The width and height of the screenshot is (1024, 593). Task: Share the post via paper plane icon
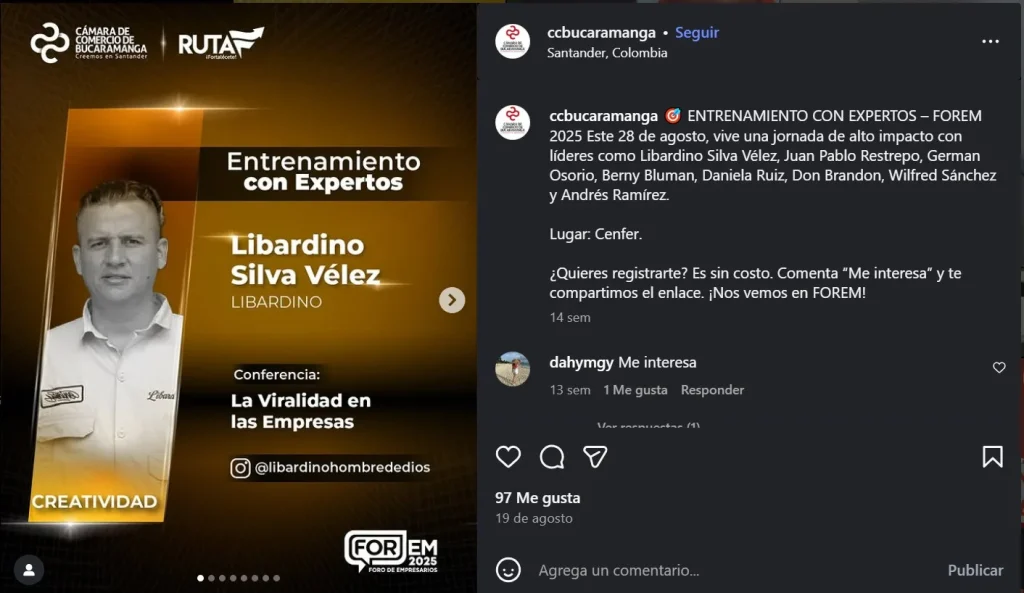click(595, 457)
